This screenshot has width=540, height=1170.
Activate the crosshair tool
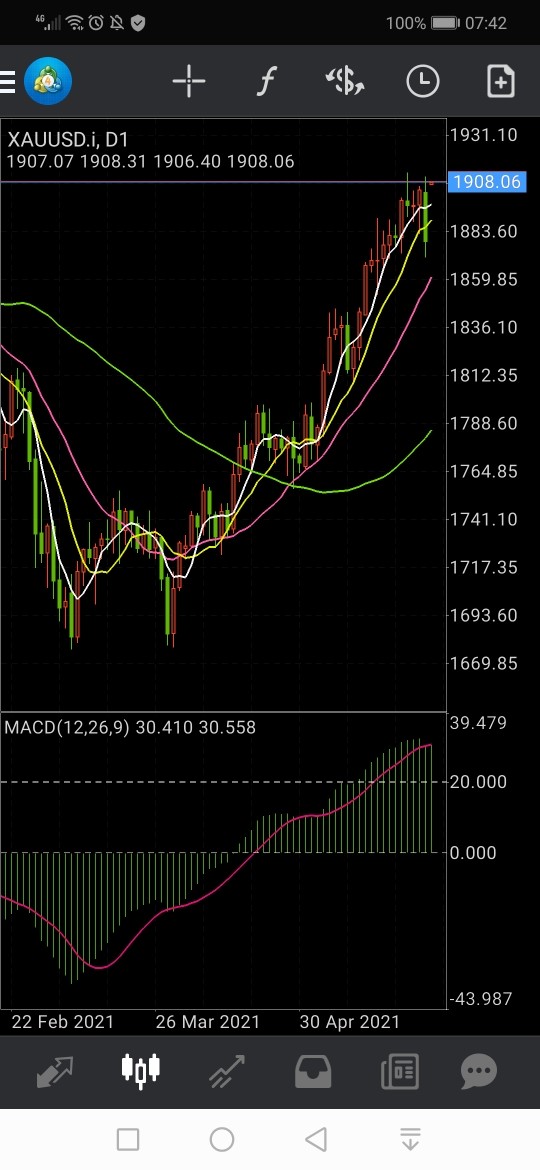(x=189, y=81)
